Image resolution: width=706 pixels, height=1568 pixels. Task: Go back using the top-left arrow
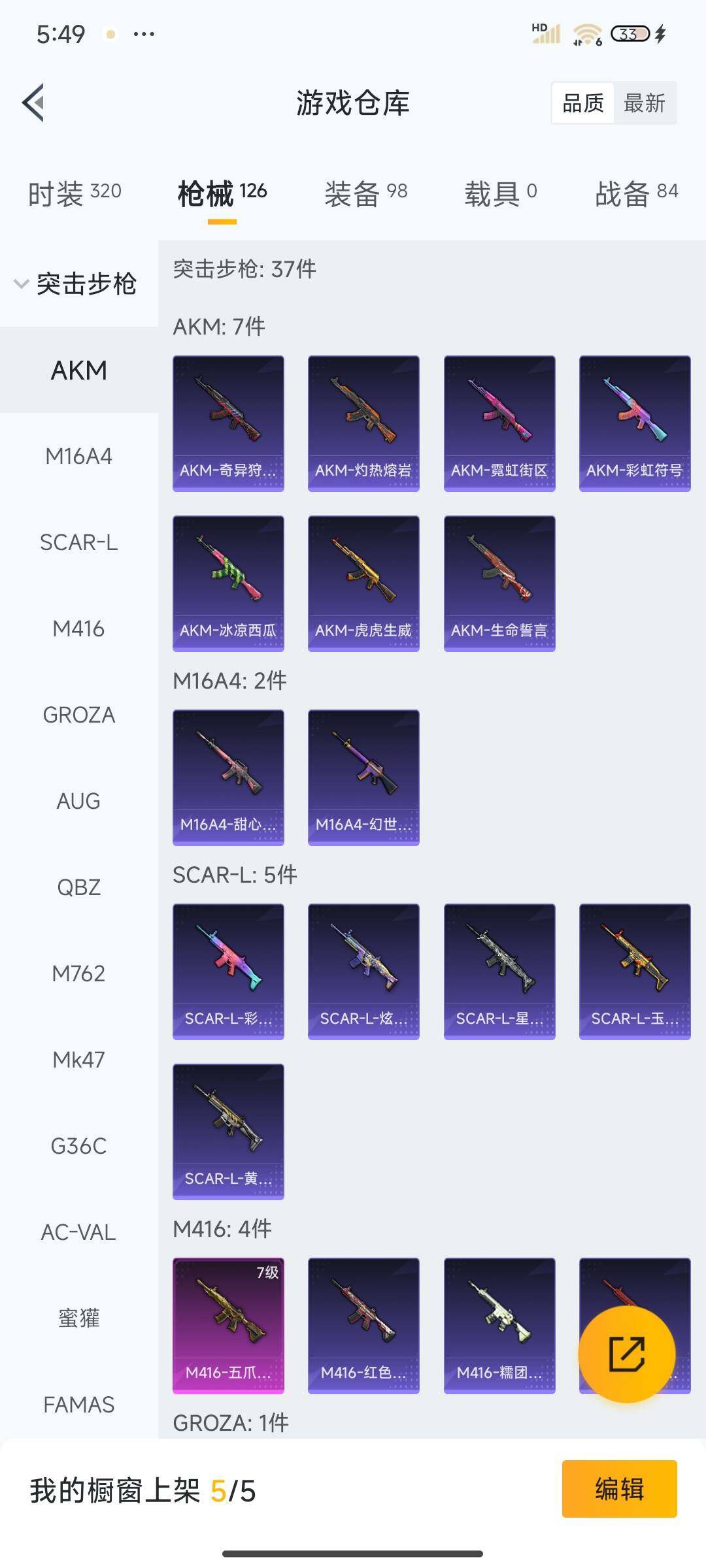(34, 103)
